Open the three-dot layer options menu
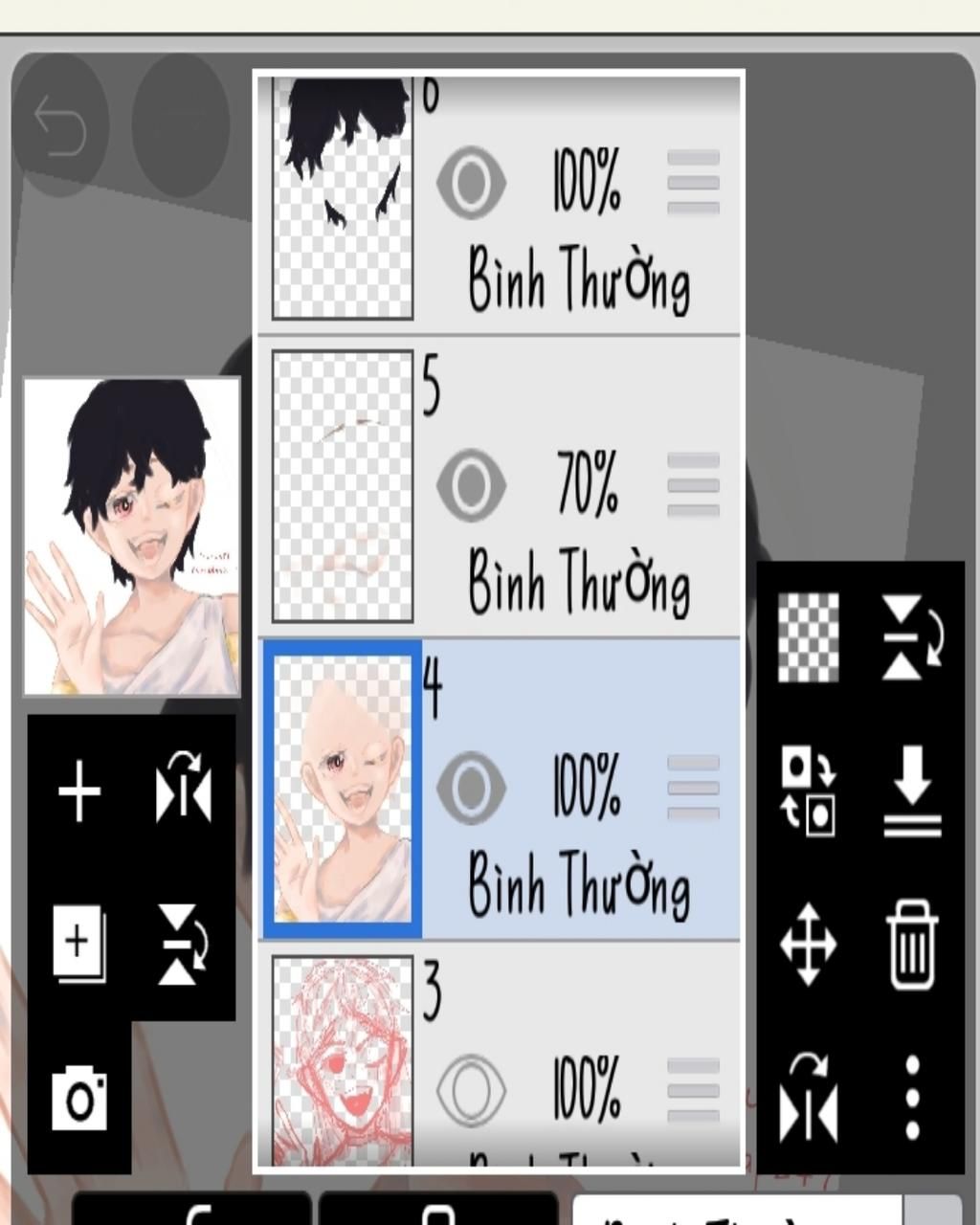The image size is (980, 1225). point(912,1098)
